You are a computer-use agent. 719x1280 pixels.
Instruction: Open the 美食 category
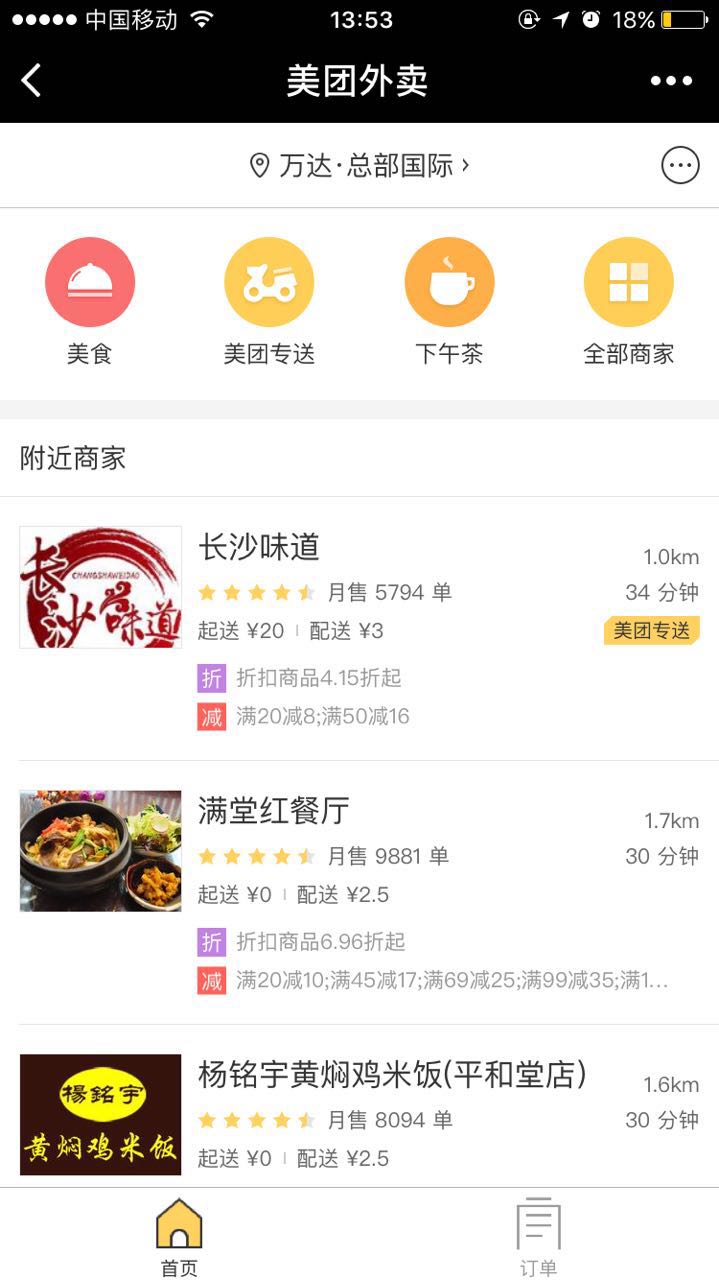click(x=90, y=301)
